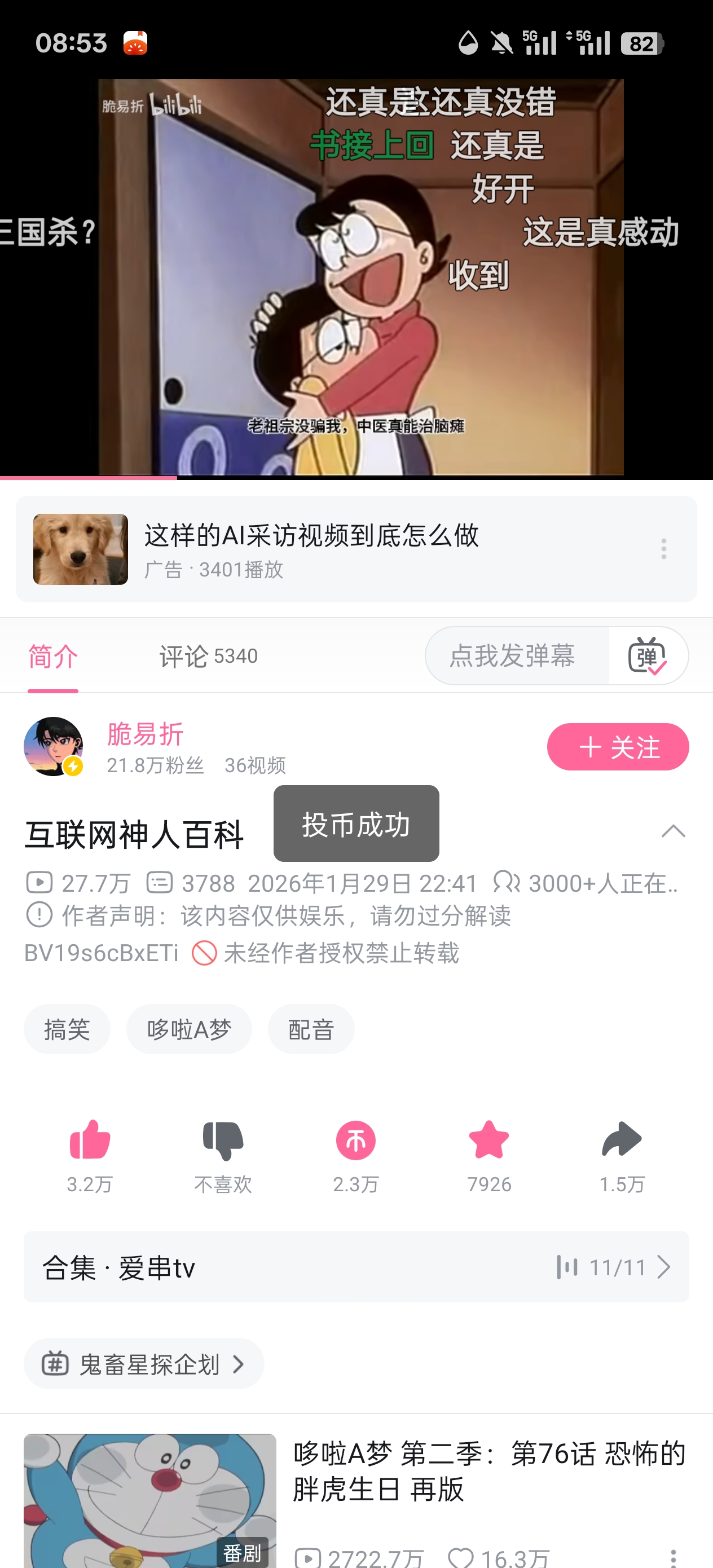
Task: Toggle the danmaku 弹 switch
Action: (x=647, y=655)
